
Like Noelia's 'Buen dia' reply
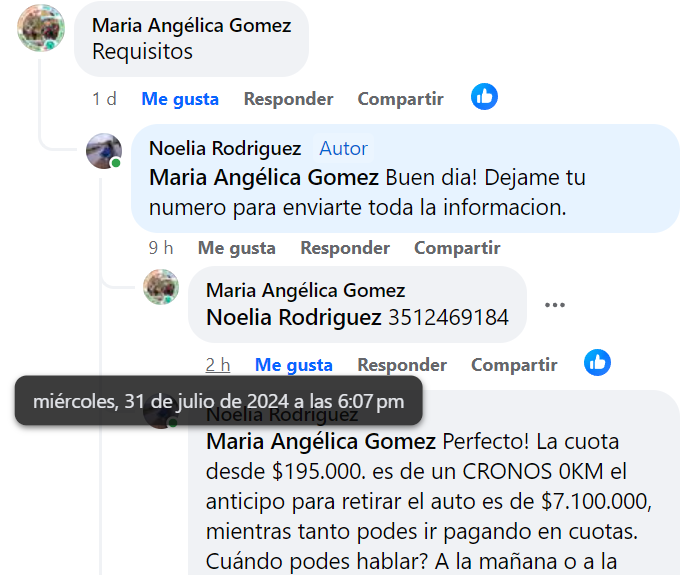236,248
